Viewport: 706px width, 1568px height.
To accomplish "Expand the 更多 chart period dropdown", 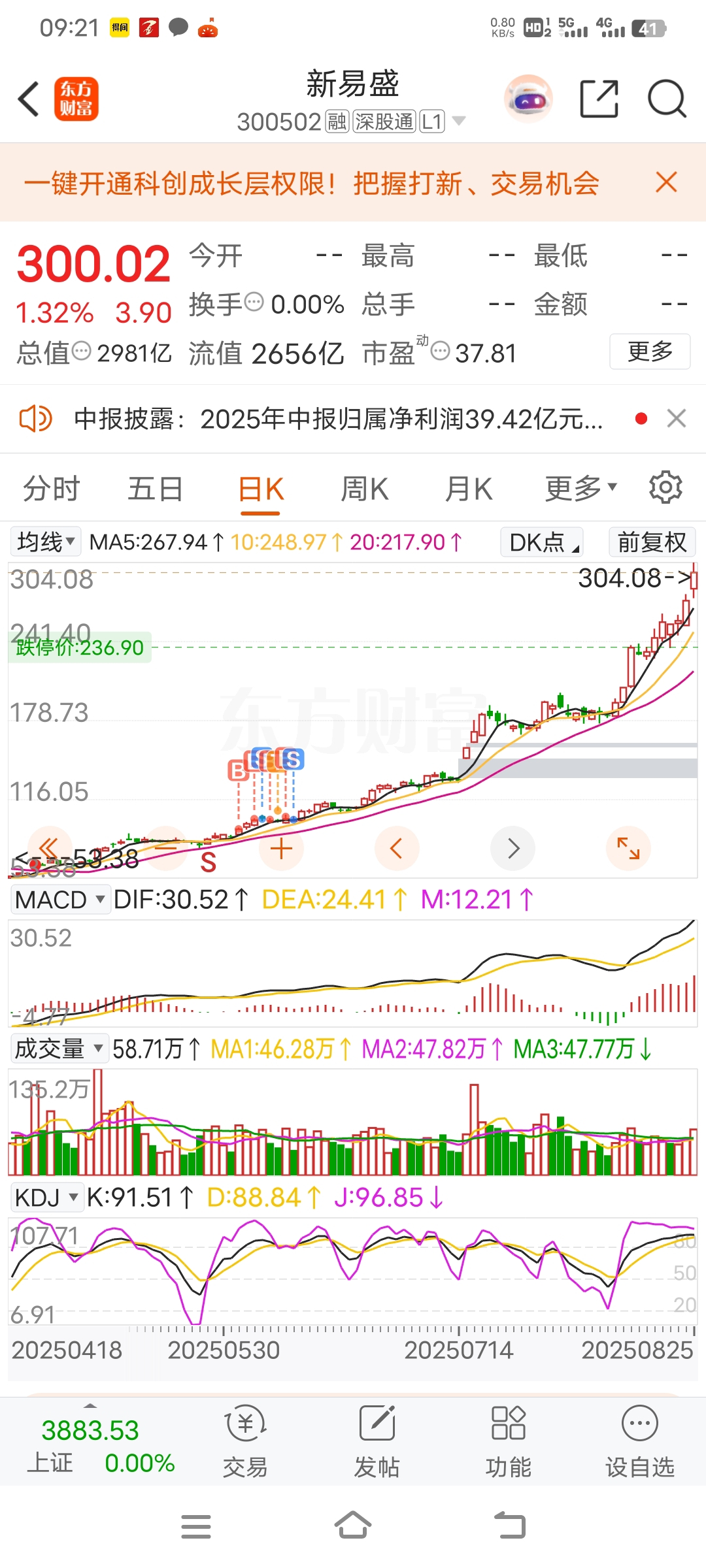I will tap(581, 489).
